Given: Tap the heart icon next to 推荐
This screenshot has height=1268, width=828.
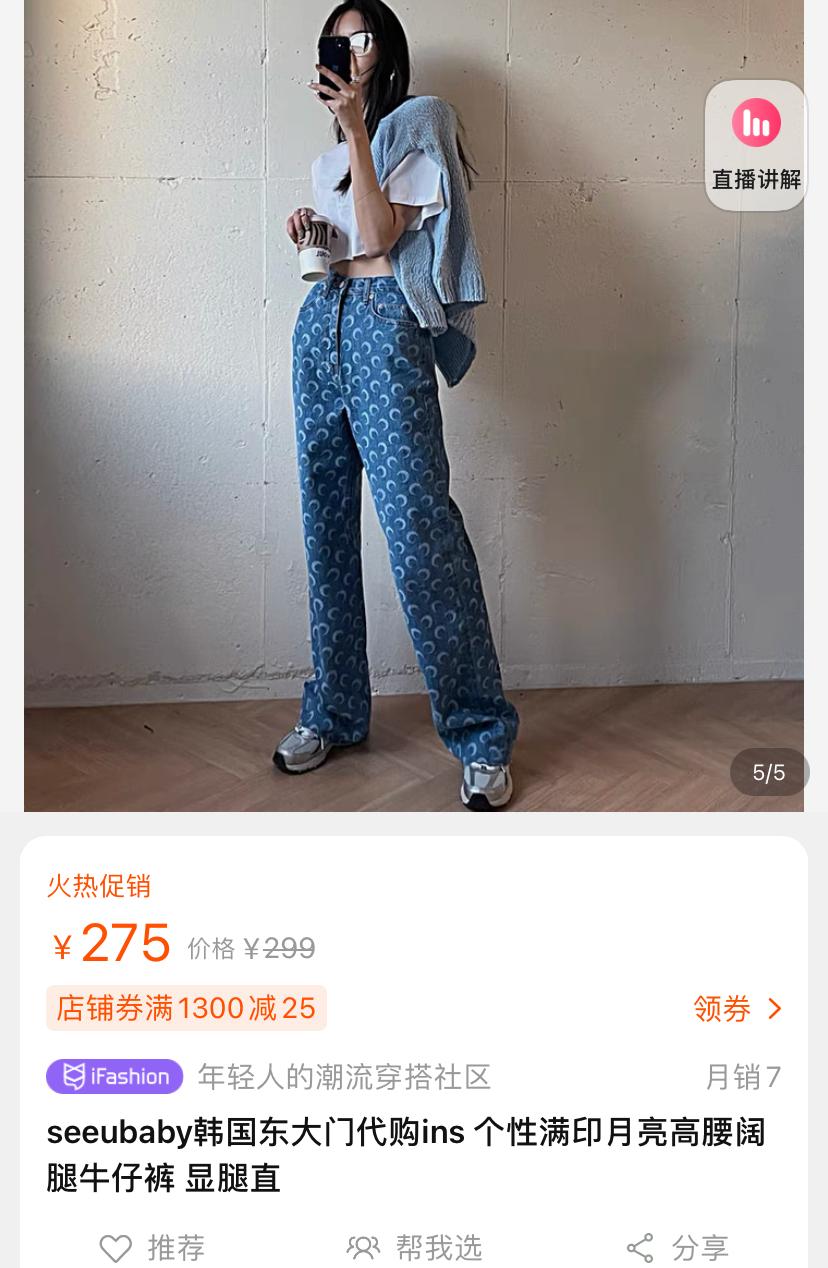Looking at the screenshot, I should point(116,1247).
